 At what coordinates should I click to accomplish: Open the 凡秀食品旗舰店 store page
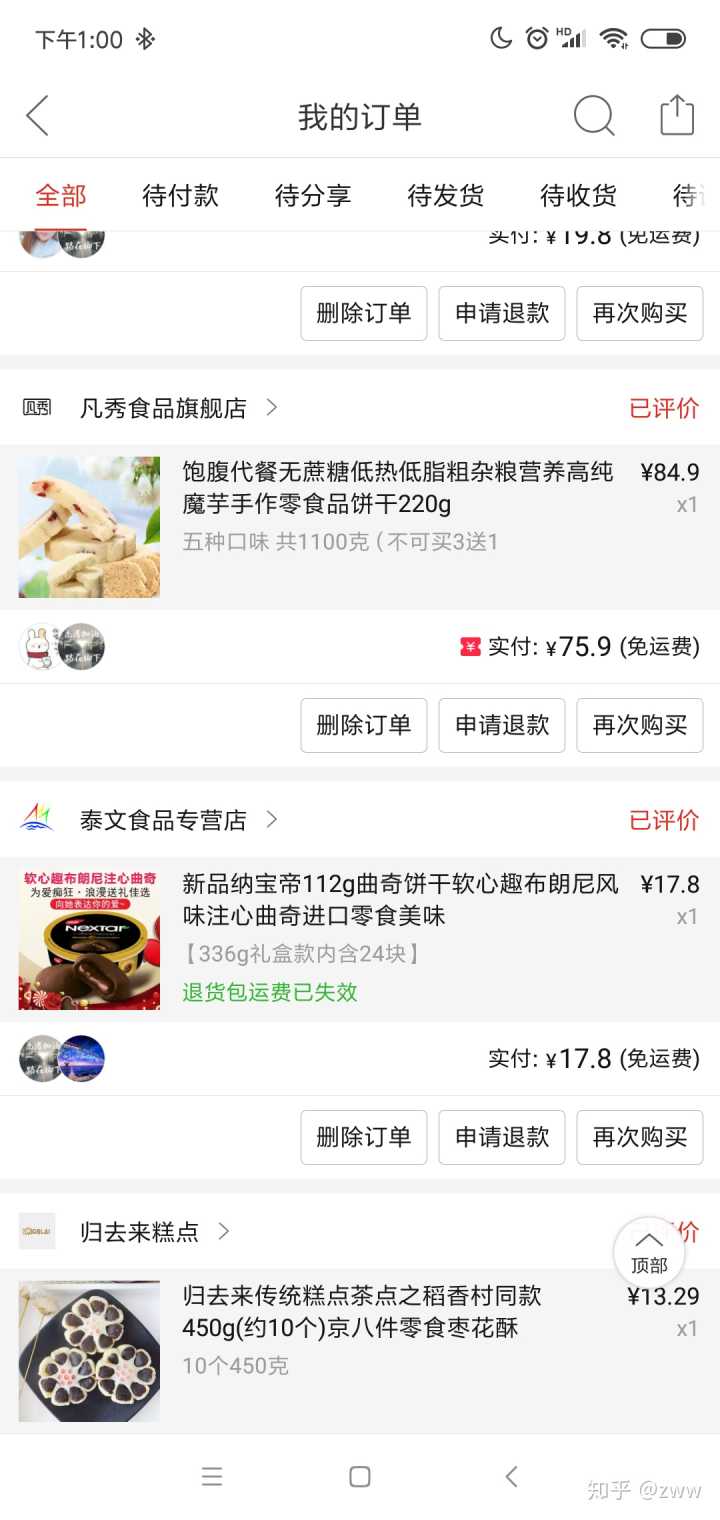(163, 408)
